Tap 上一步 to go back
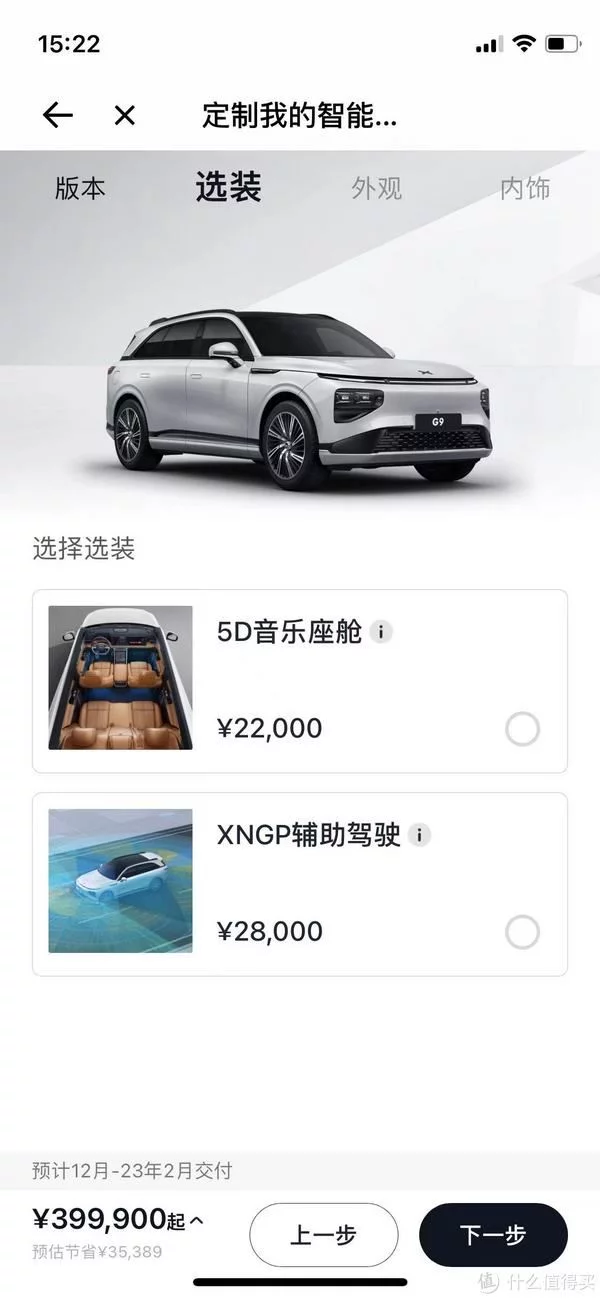Image resolution: width=600 pixels, height=1299 pixels. (x=323, y=1235)
